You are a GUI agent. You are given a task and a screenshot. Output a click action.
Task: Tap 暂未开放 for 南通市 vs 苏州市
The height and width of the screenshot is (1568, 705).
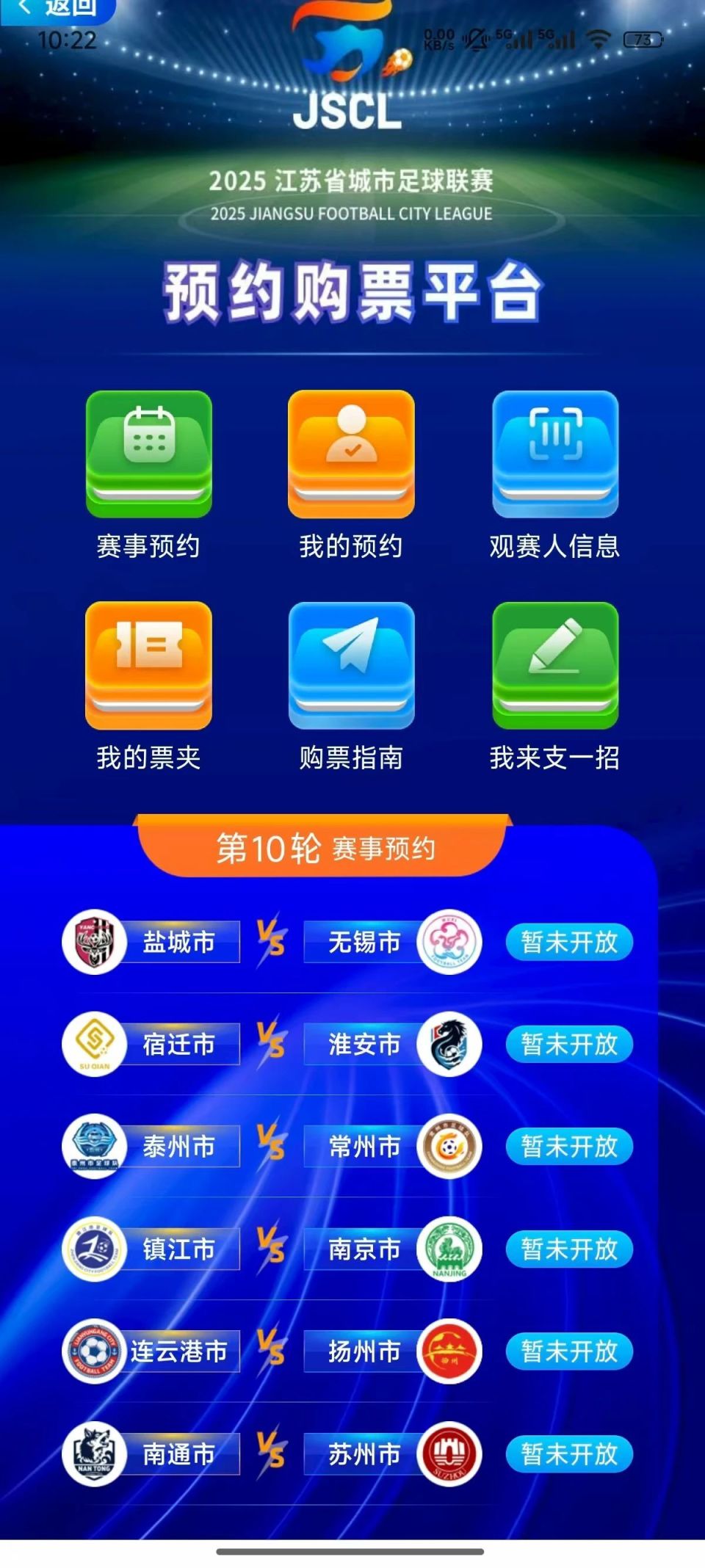click(x=569, y=1453)
